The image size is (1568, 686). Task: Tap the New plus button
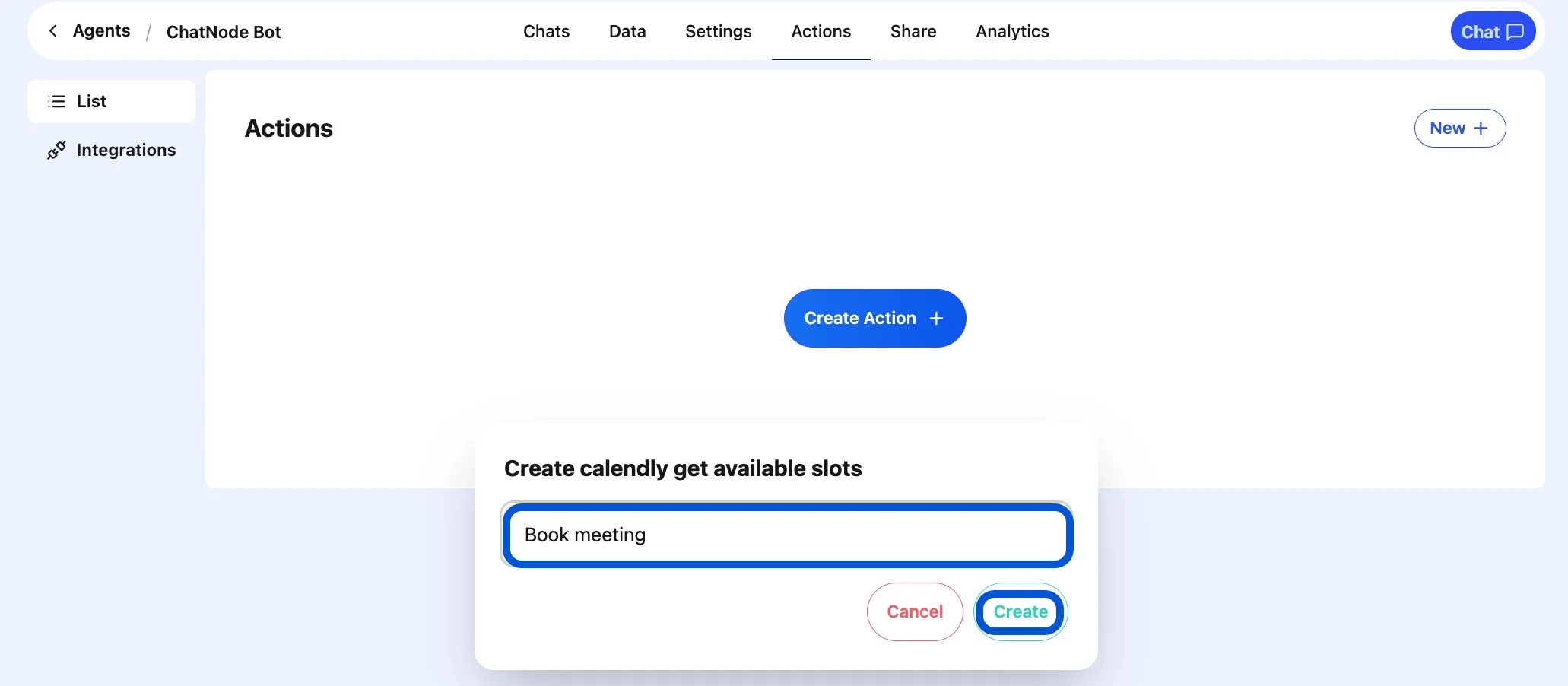coord(1459,128)
